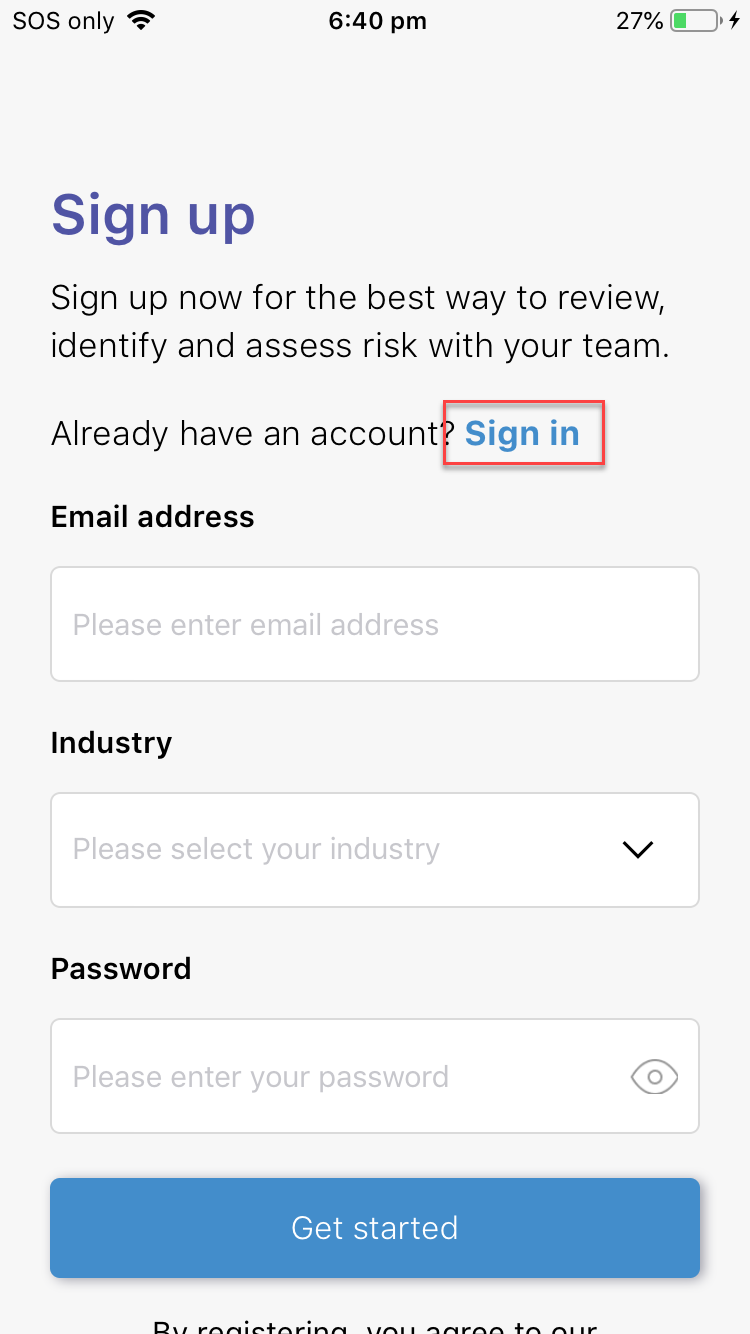The height and width of the screenshot is (1334, 750).
Task: Show password with the eye icon
Action: coord(655,1077)
